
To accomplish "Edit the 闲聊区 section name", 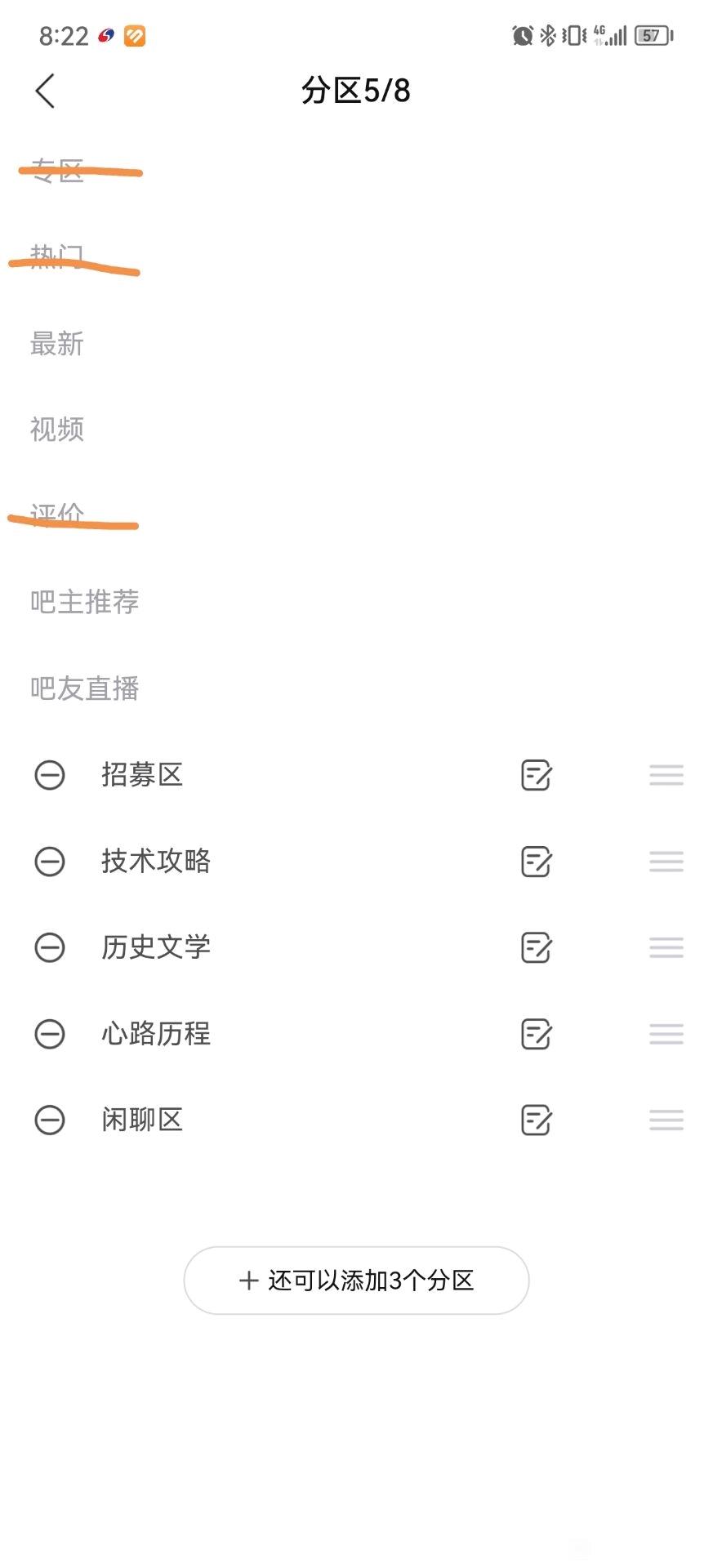I will (537, 1120).
